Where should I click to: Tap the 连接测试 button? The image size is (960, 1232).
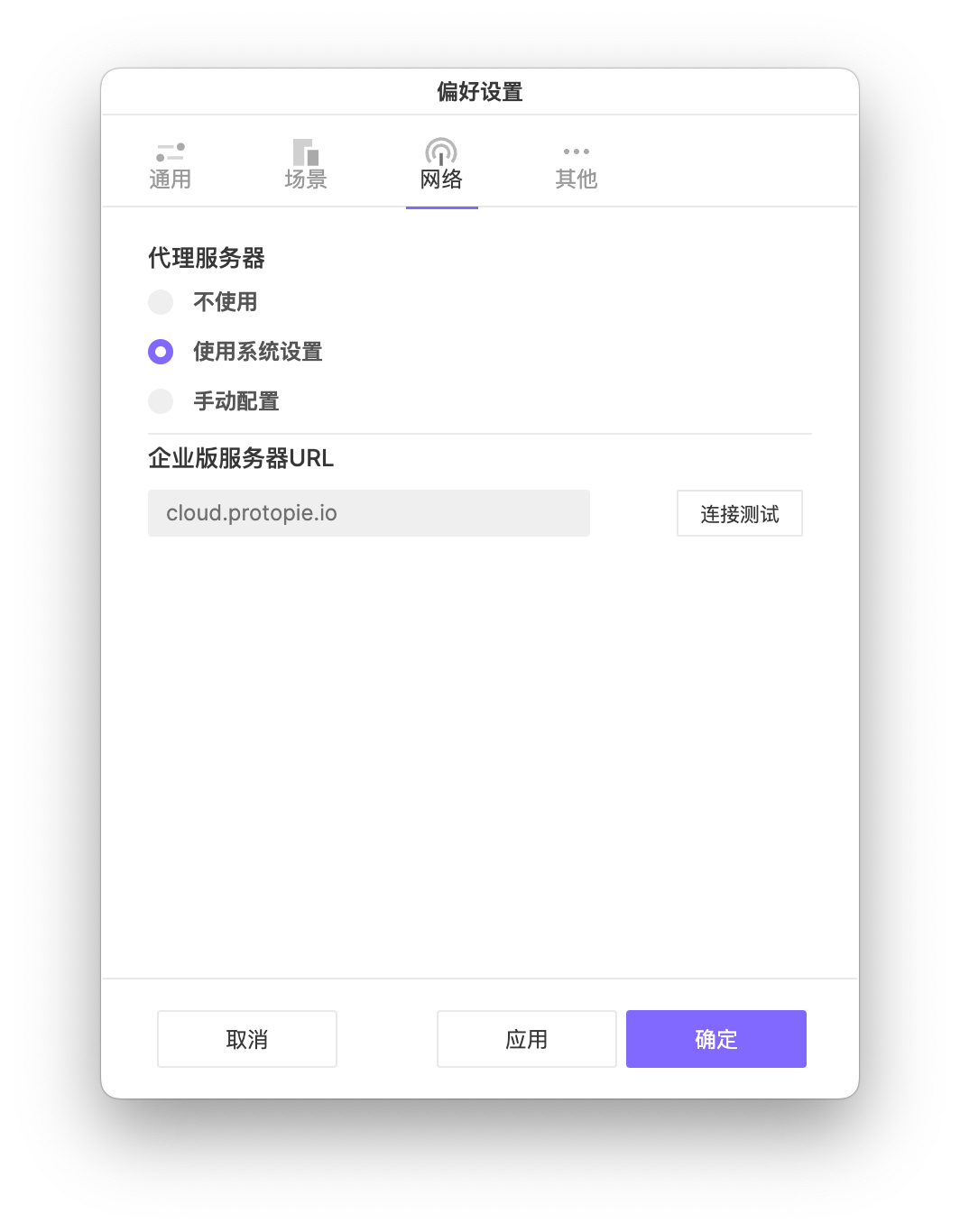[x=739, y=514]
